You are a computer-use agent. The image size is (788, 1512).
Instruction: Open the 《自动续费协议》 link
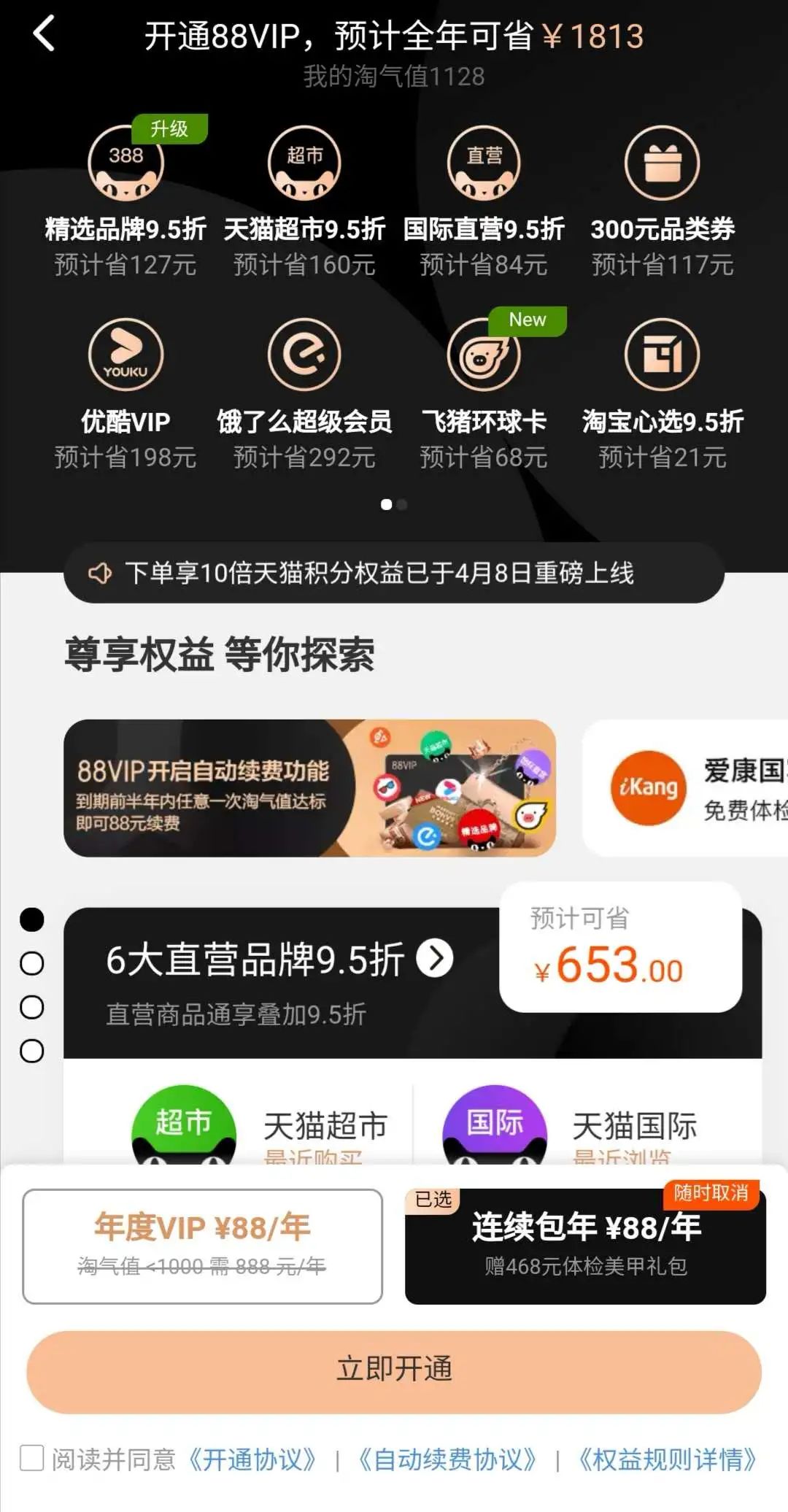tap(447, 1459)
